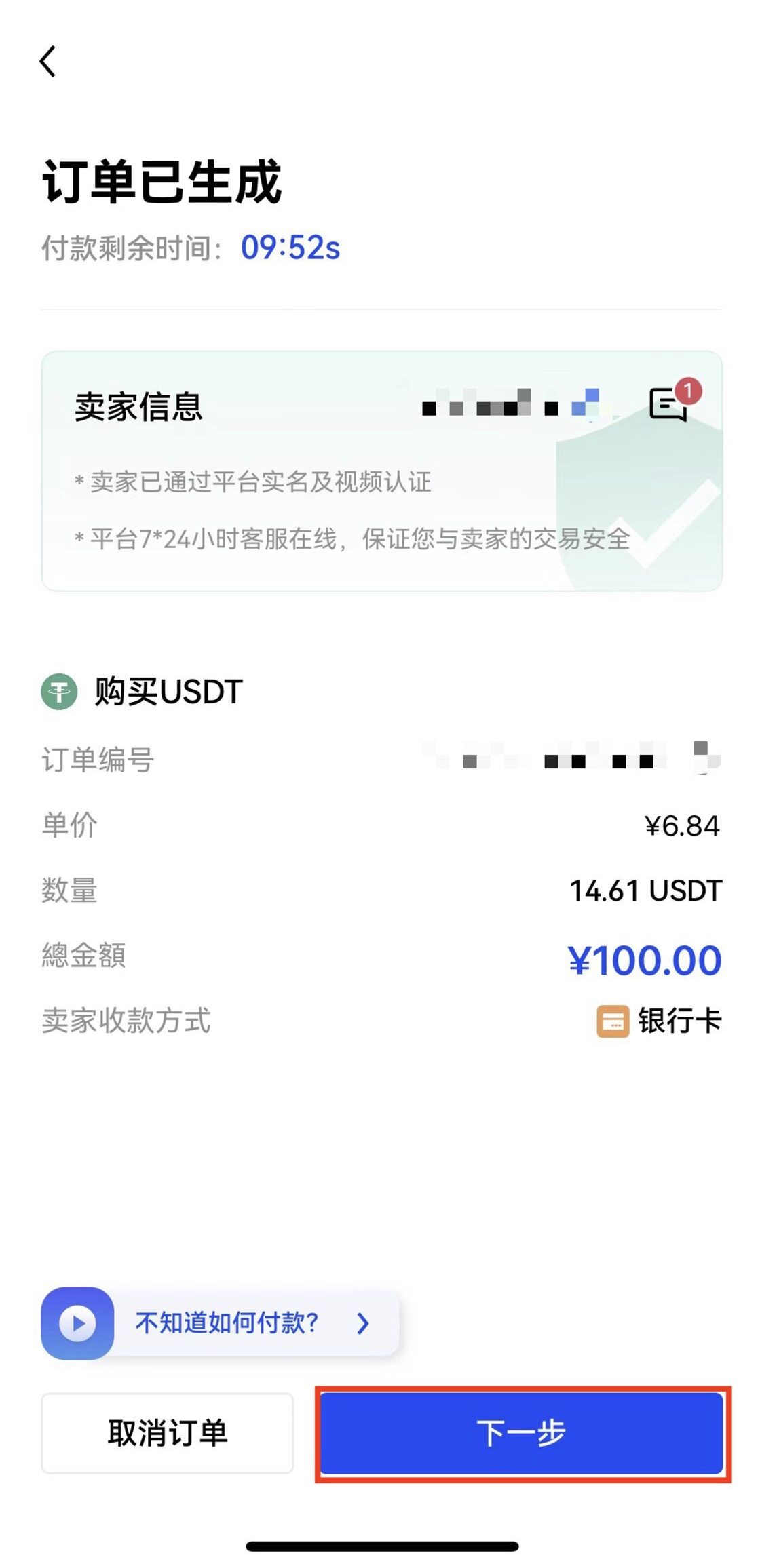This screenshot has height=1568, width=760.
Task: Open the payment tutorial via its arrow
Action: 363,1323
